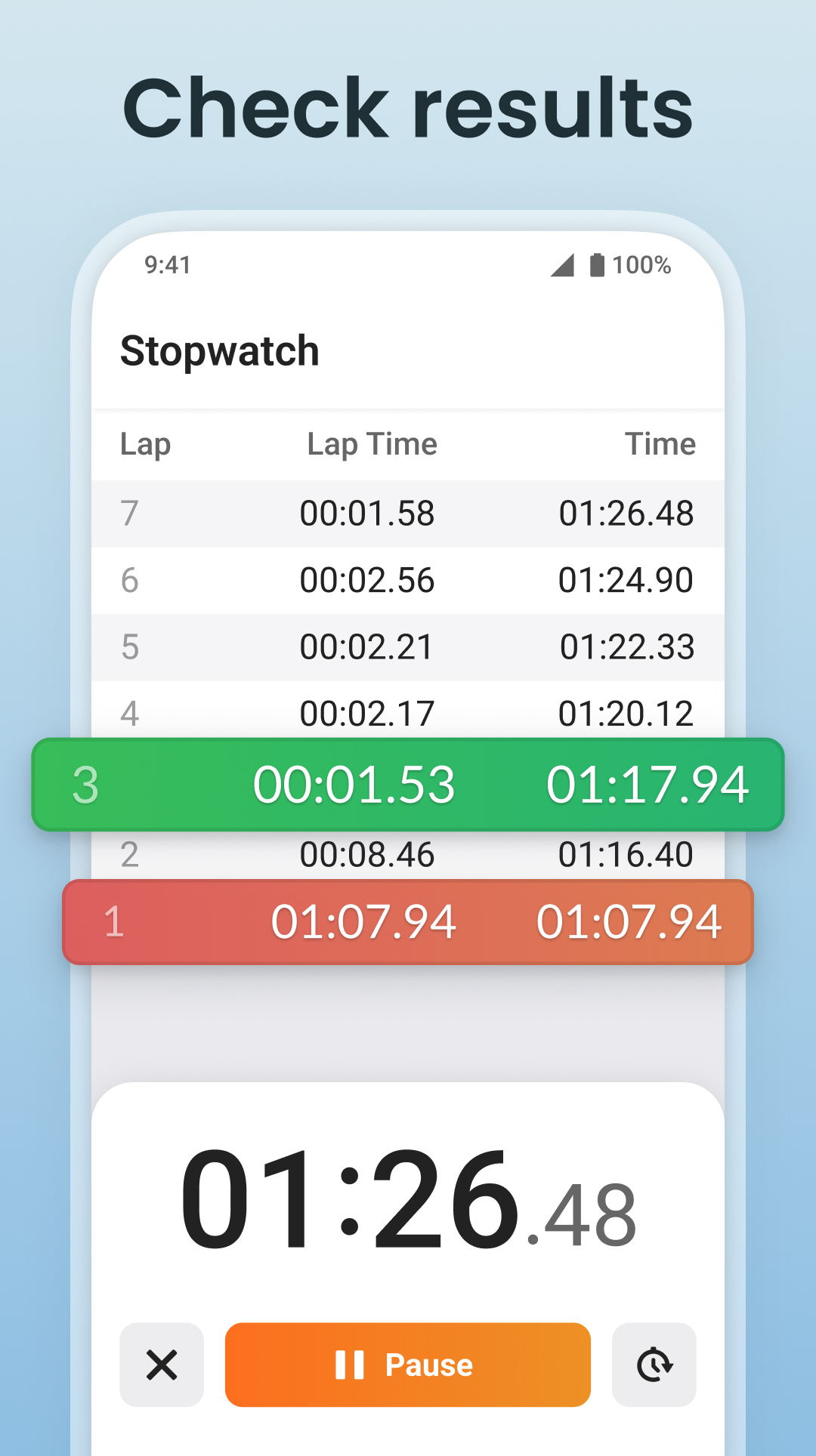Click the Time column header
Viewport: 816px width, 1456px height.
click(660, 444)
